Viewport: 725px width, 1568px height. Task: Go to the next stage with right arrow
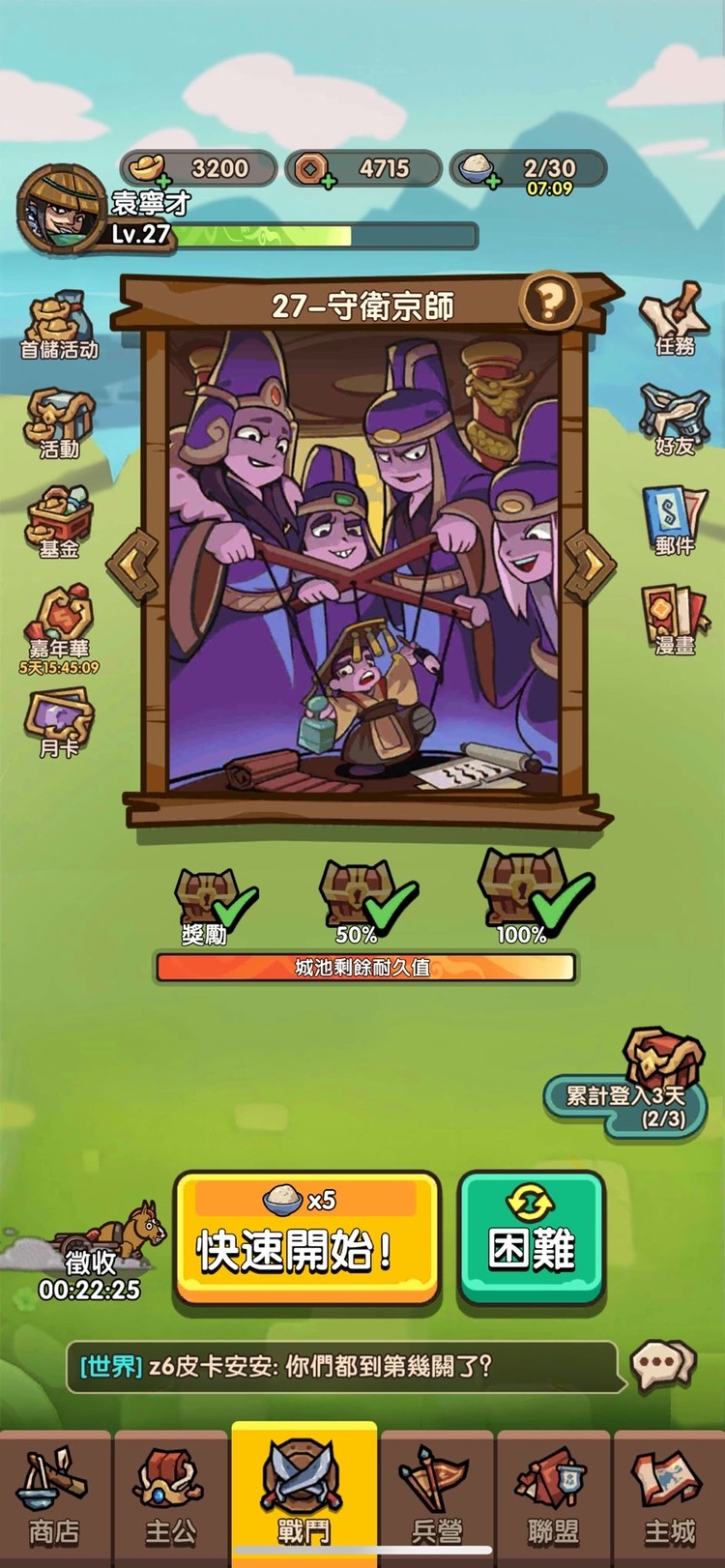(589, 564)
